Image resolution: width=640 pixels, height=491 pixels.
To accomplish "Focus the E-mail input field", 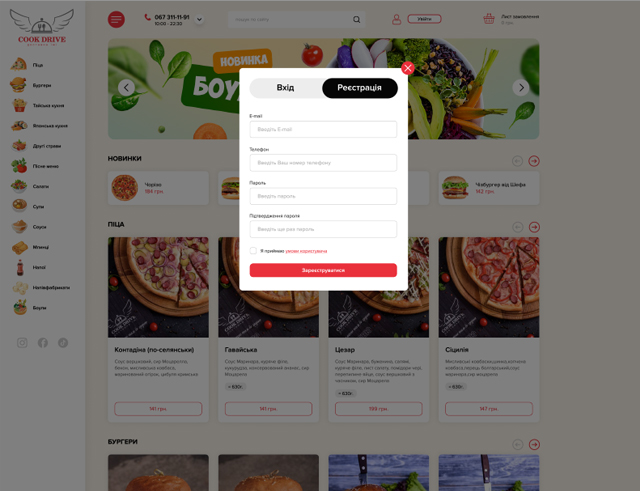I will pos(323,130).
